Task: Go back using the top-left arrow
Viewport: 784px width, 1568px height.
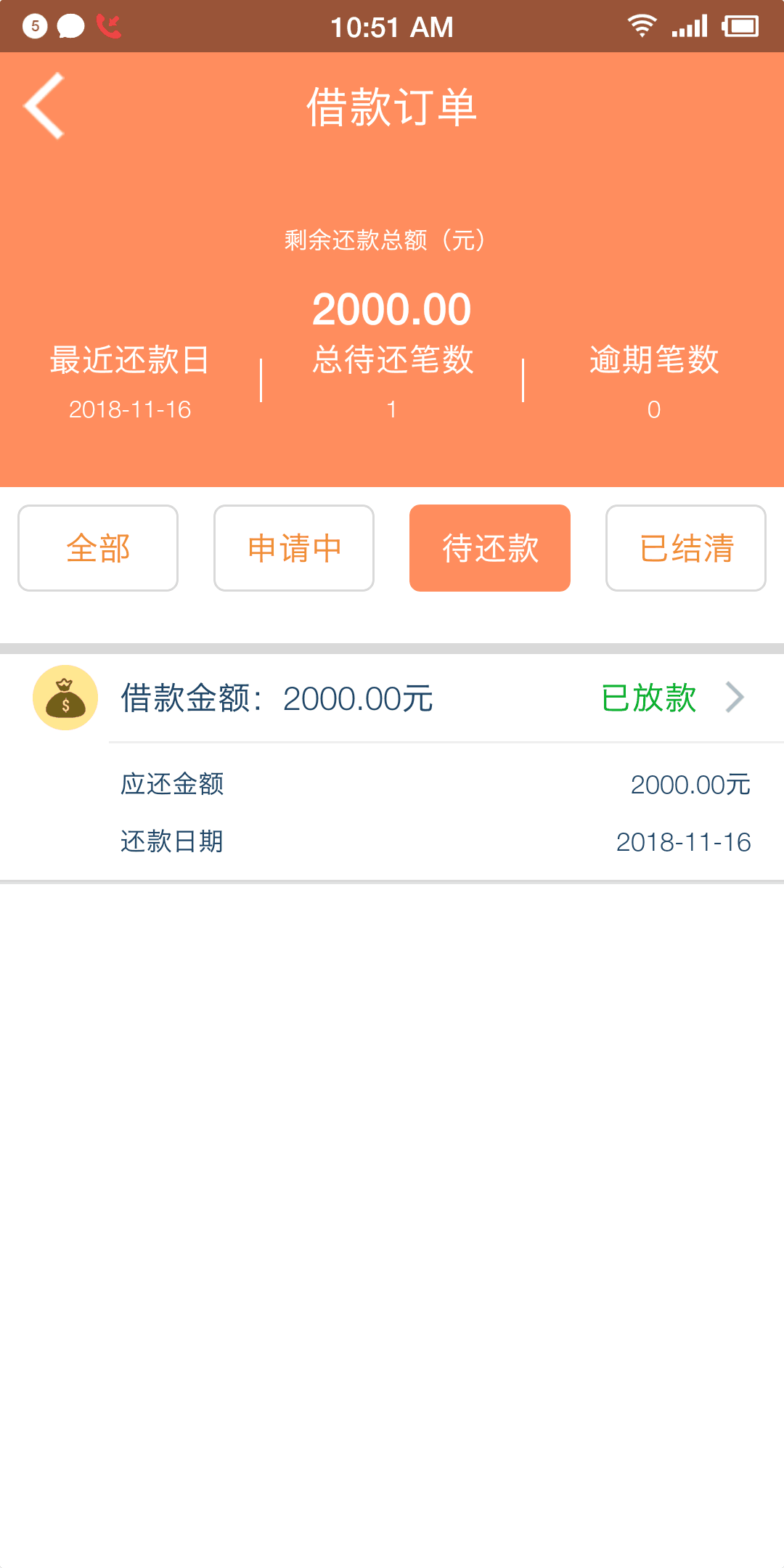Action: click(x=44, y=106)
